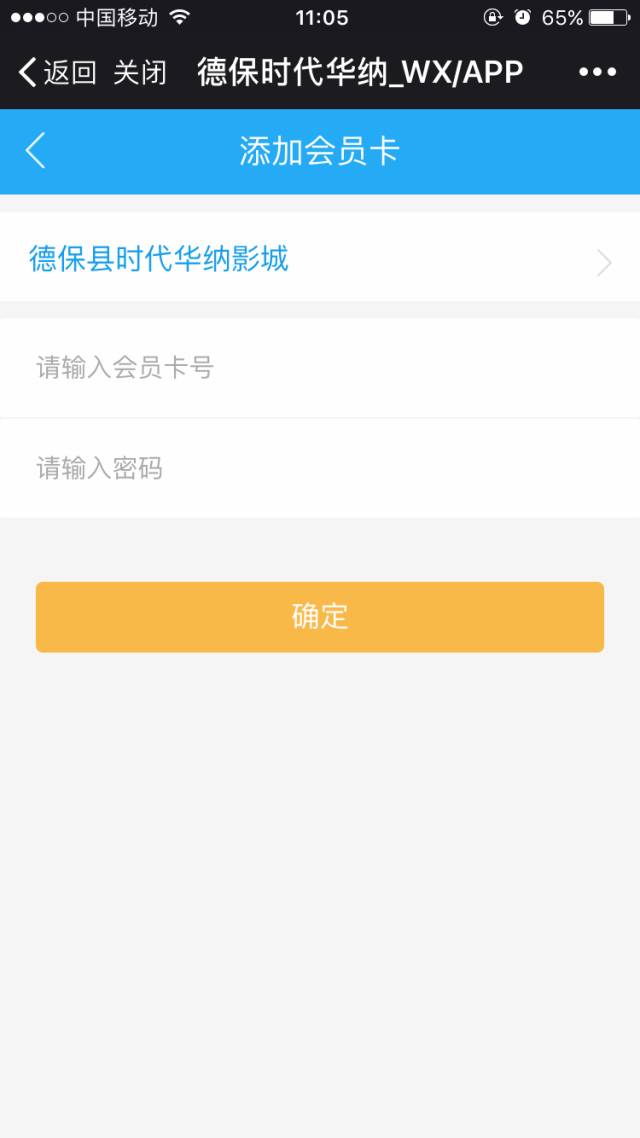Image resolution: width=640 pixels, height=1138 pixels.
Task: Tap 关闭 to close the page
Action: tap(140, 73)
